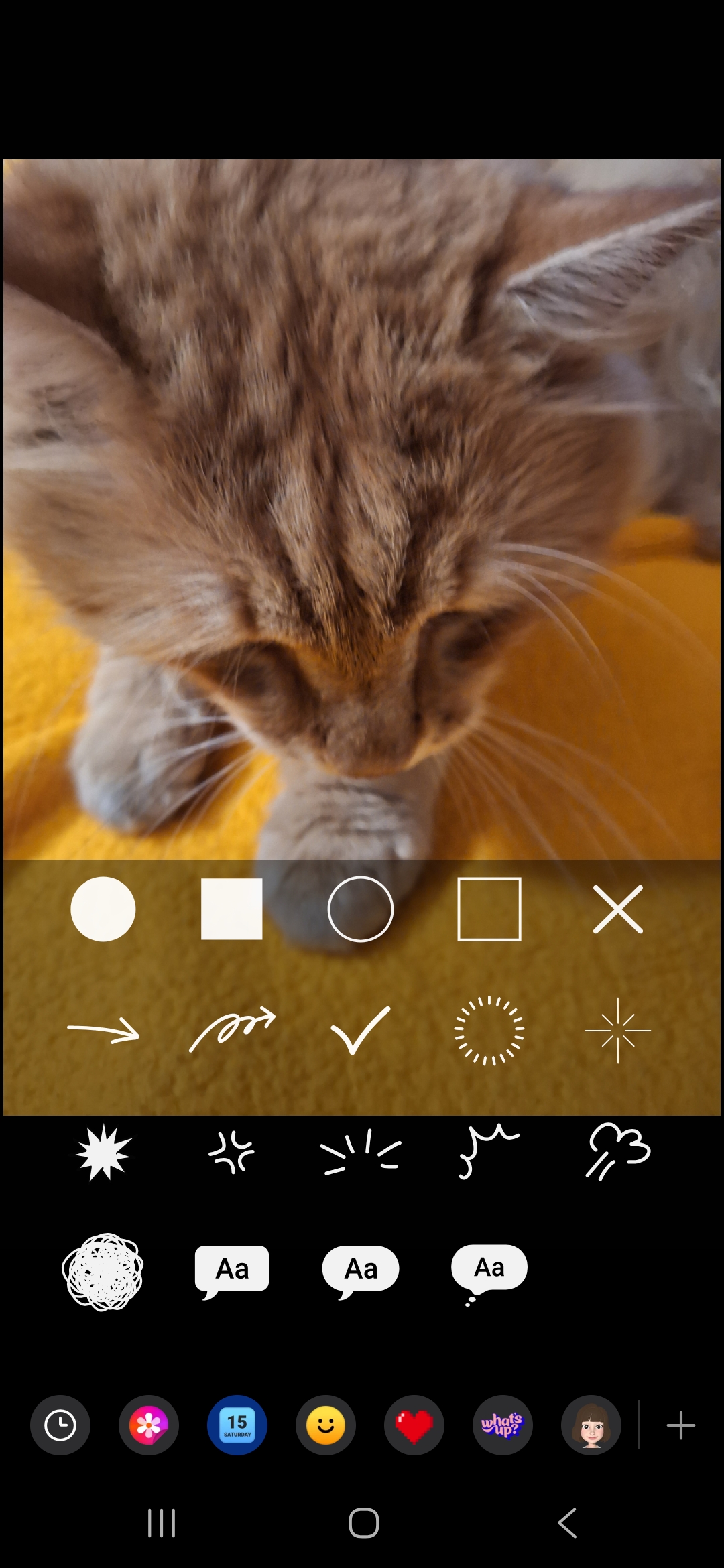Insert the thin sparkle star sticker

[x=618, y=1031]
